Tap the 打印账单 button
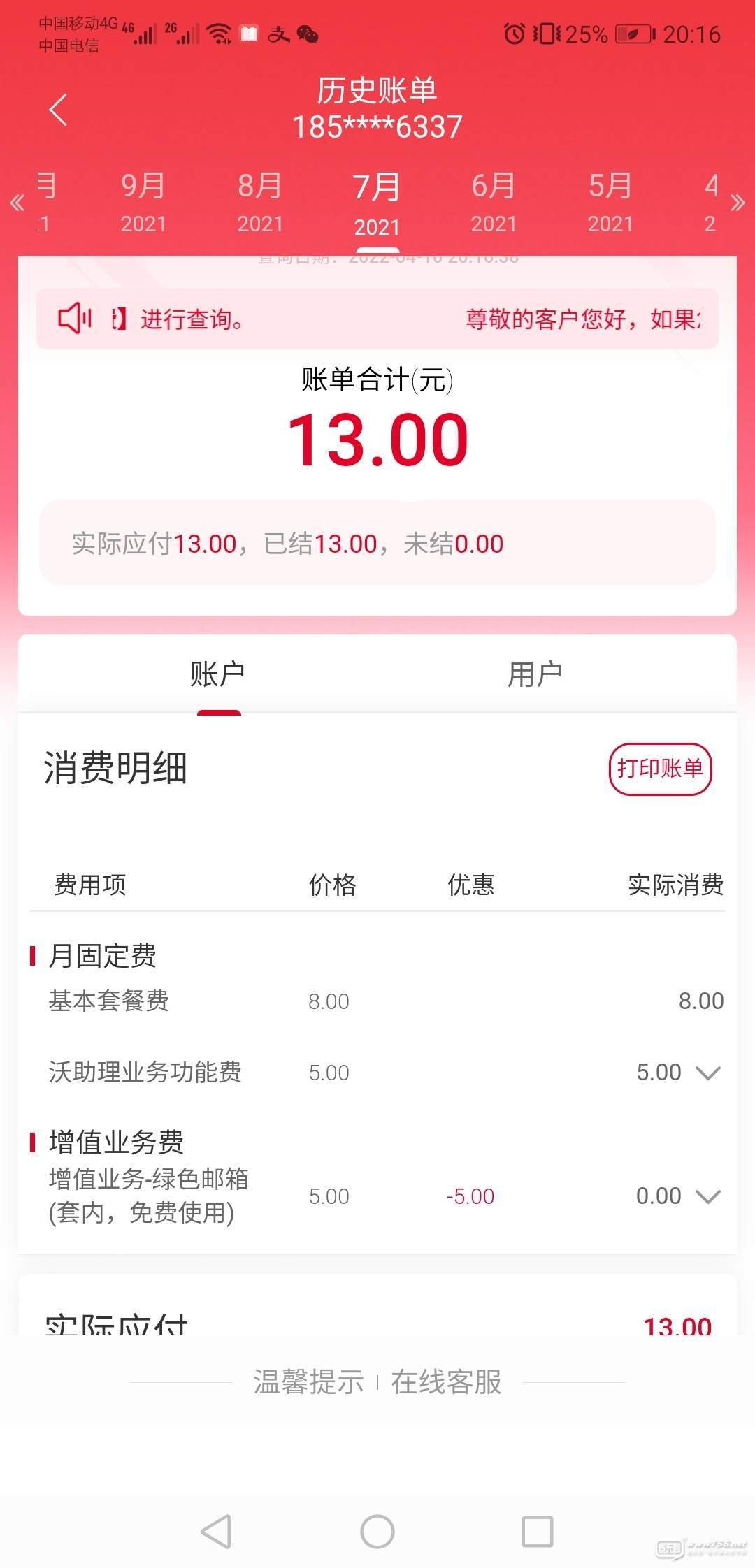755x1568 pixels. [660, 769]
